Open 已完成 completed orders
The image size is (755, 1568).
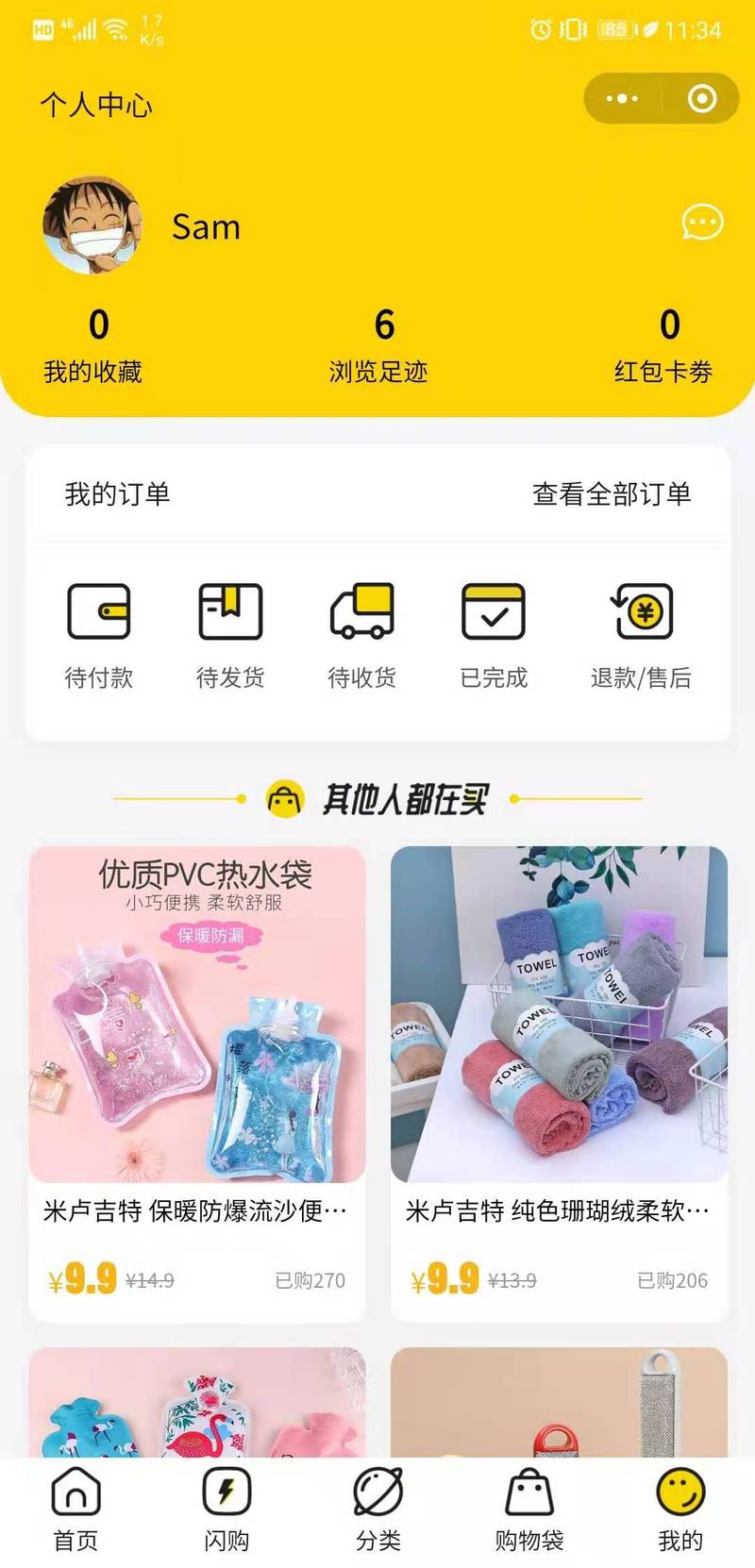click(494, 637)
